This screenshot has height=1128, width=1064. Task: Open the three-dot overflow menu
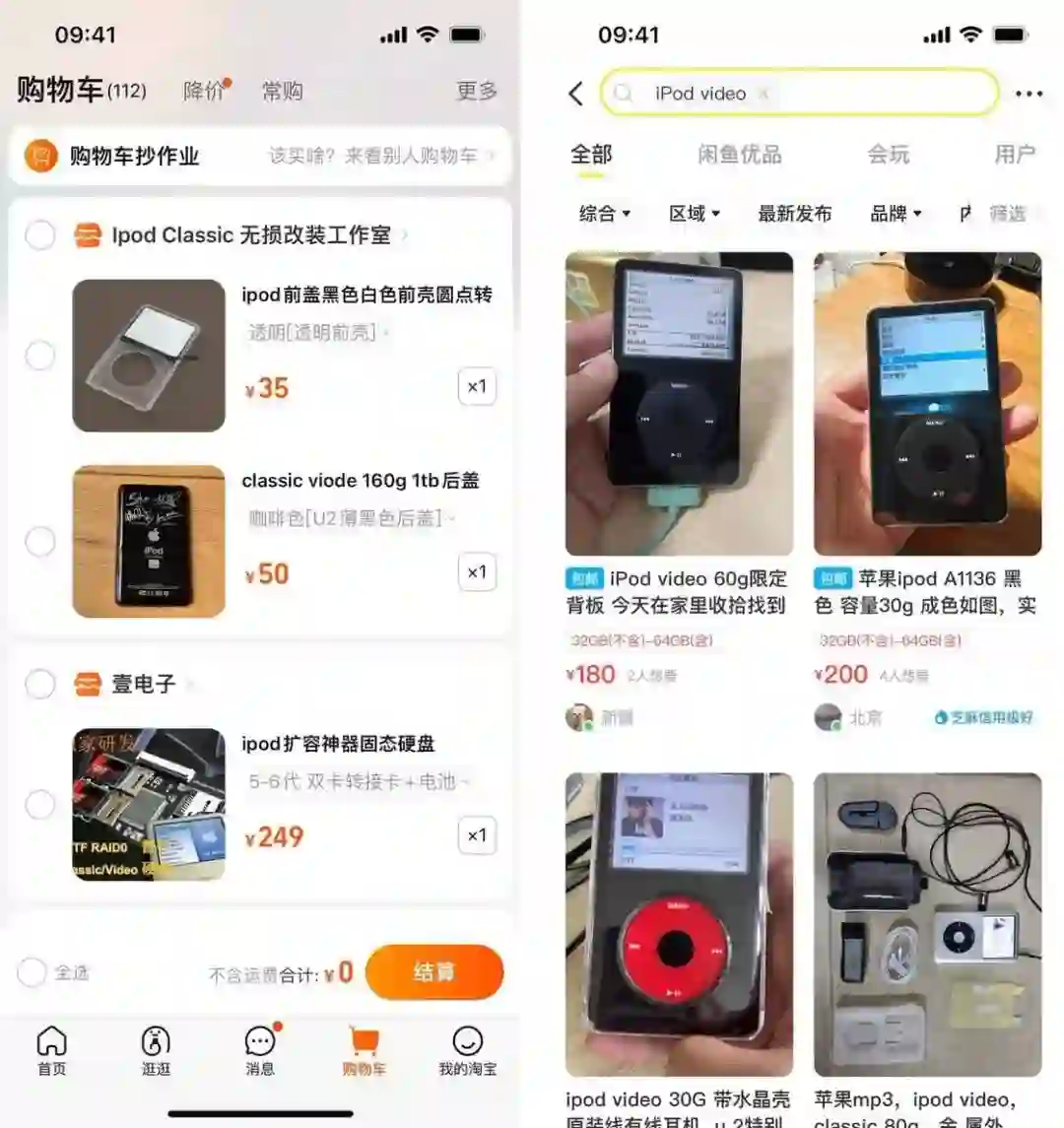point(1029,94)
